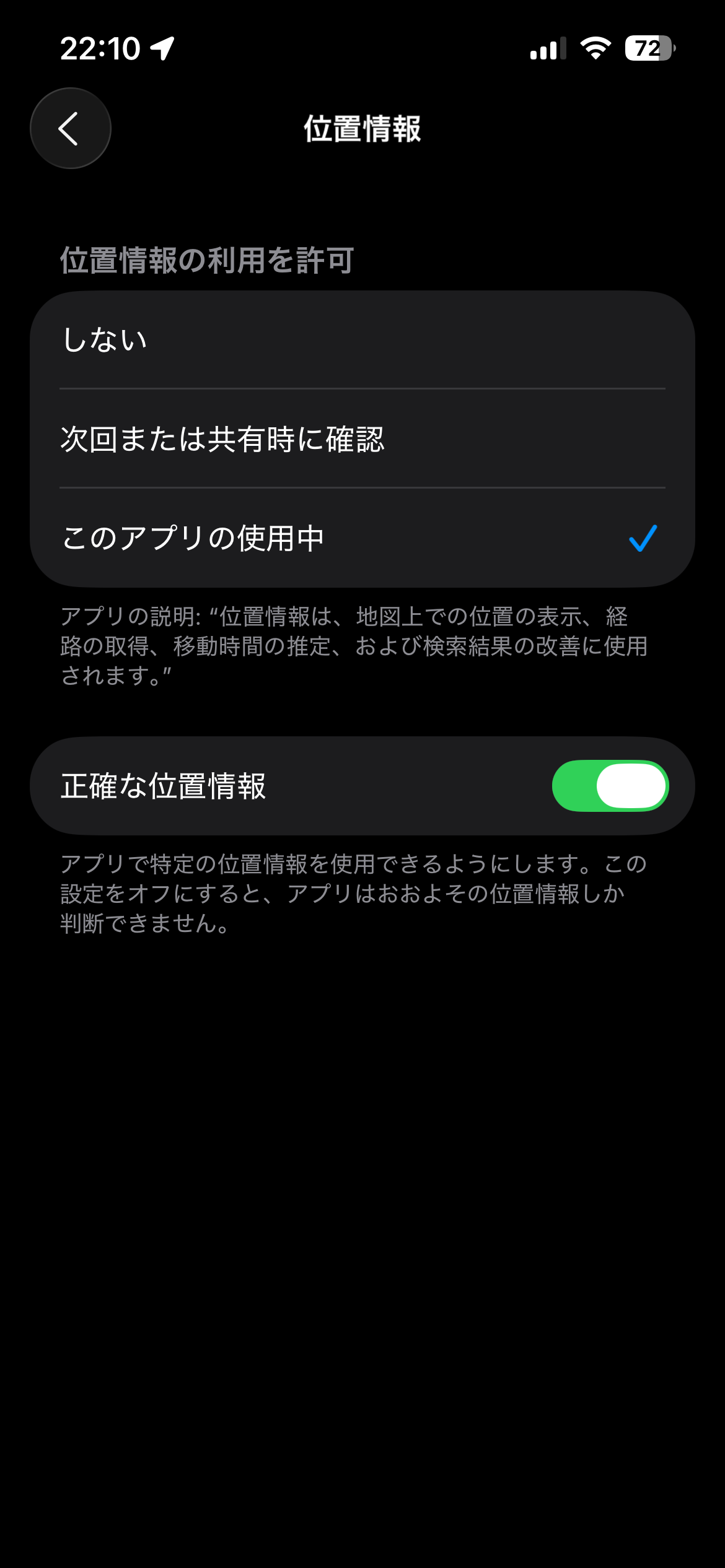725x1568 pixels.
Task: Go back from the 位置情報 screen
Action: (x=70, y=128)
